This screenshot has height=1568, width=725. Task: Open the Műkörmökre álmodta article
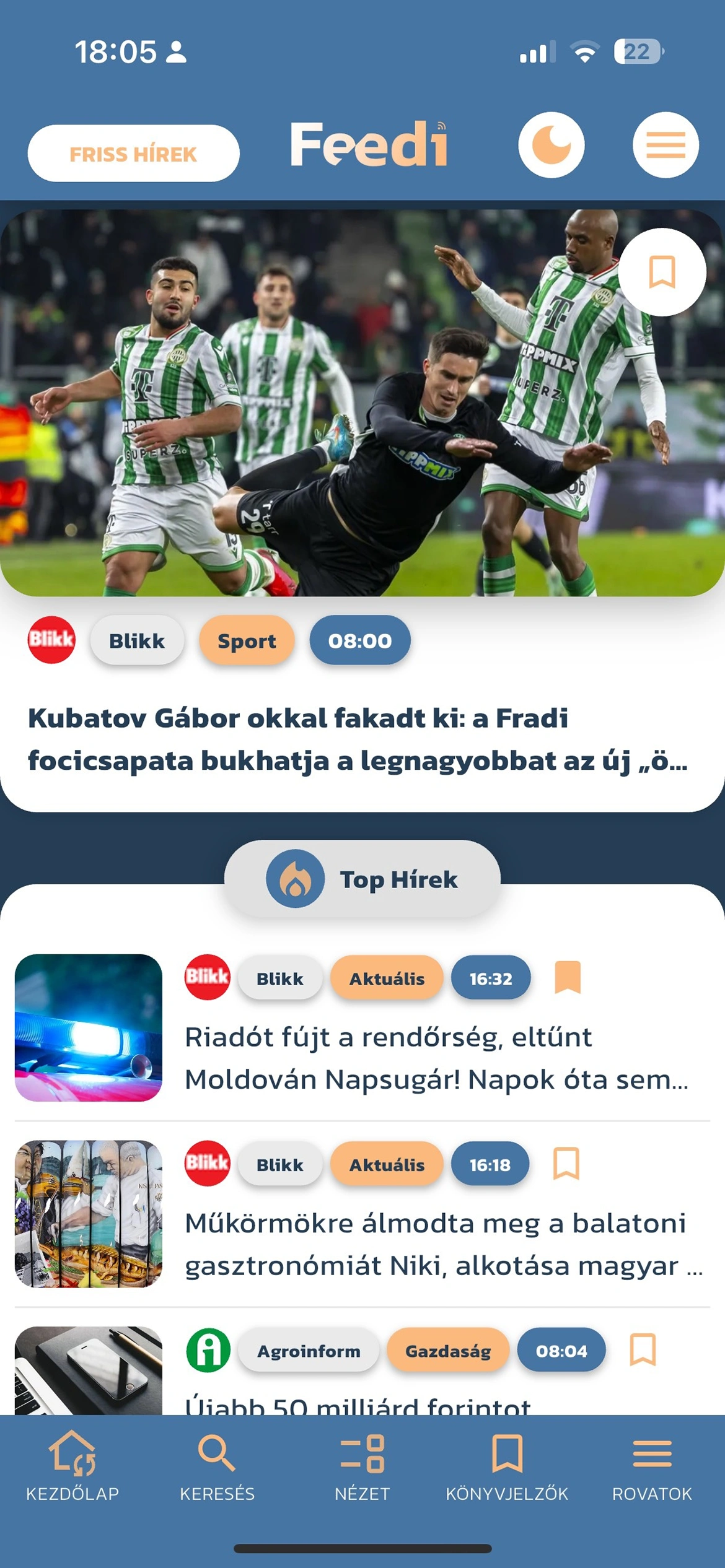click(444, 1244)
